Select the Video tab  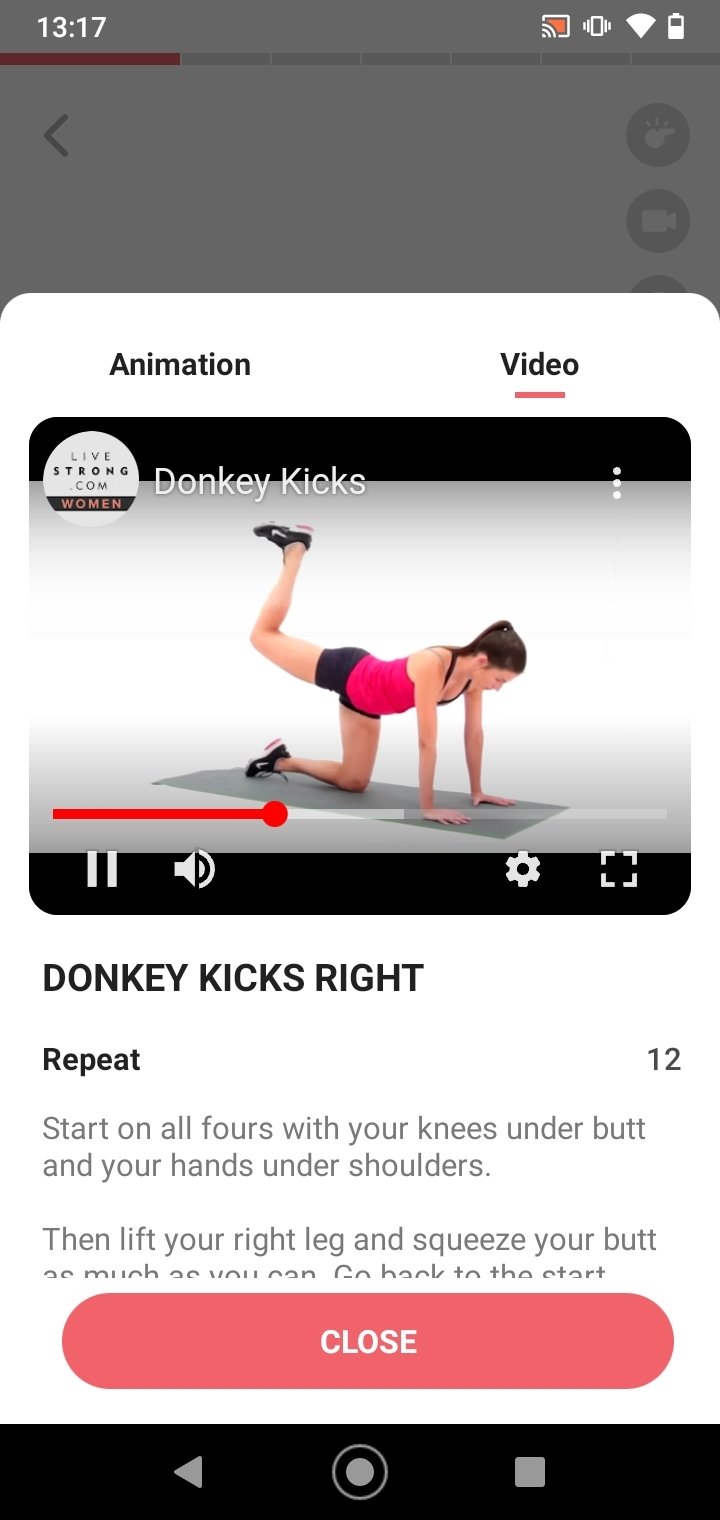(x=540, y=365)
